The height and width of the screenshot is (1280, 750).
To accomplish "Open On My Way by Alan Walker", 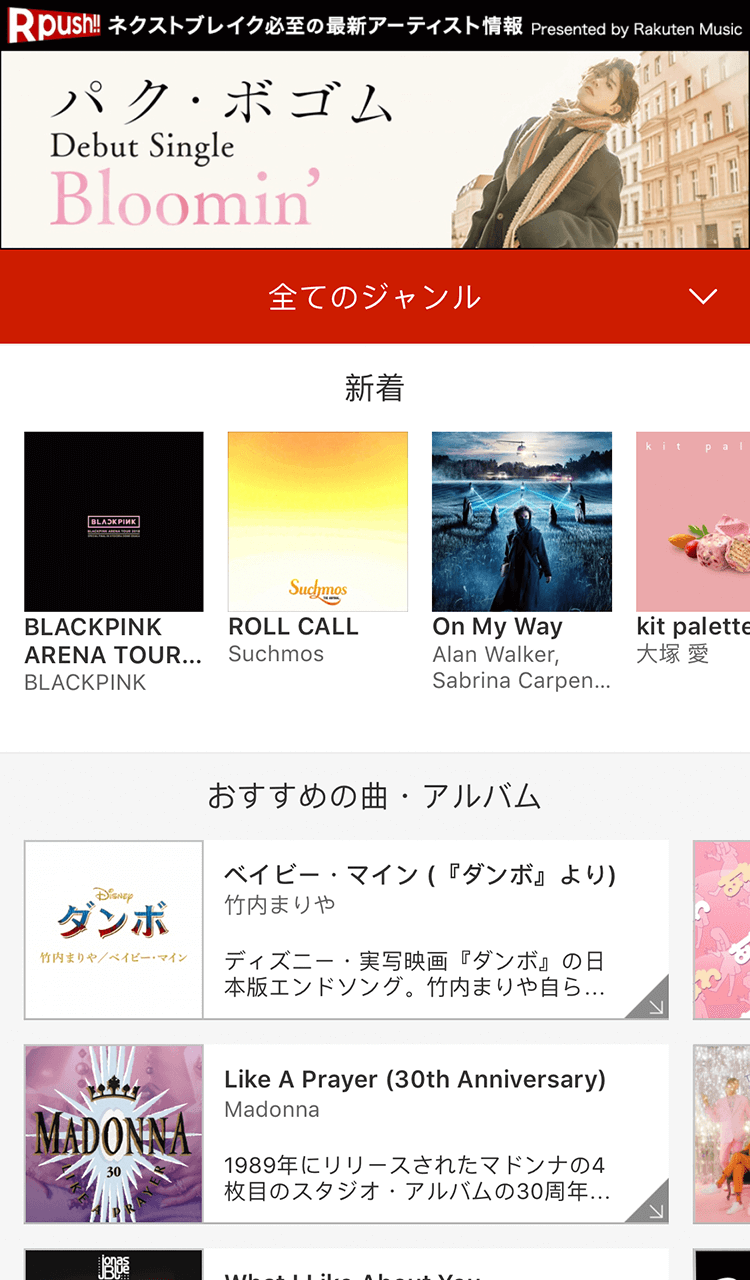I will pos(521,522).
